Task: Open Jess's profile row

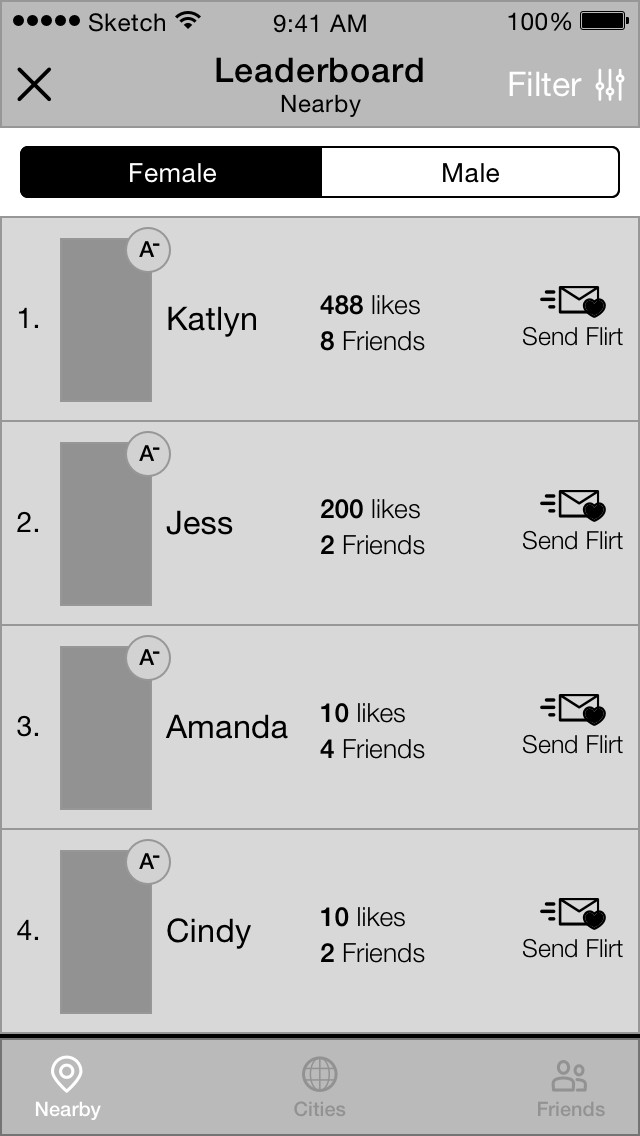Action: point(320,523)
